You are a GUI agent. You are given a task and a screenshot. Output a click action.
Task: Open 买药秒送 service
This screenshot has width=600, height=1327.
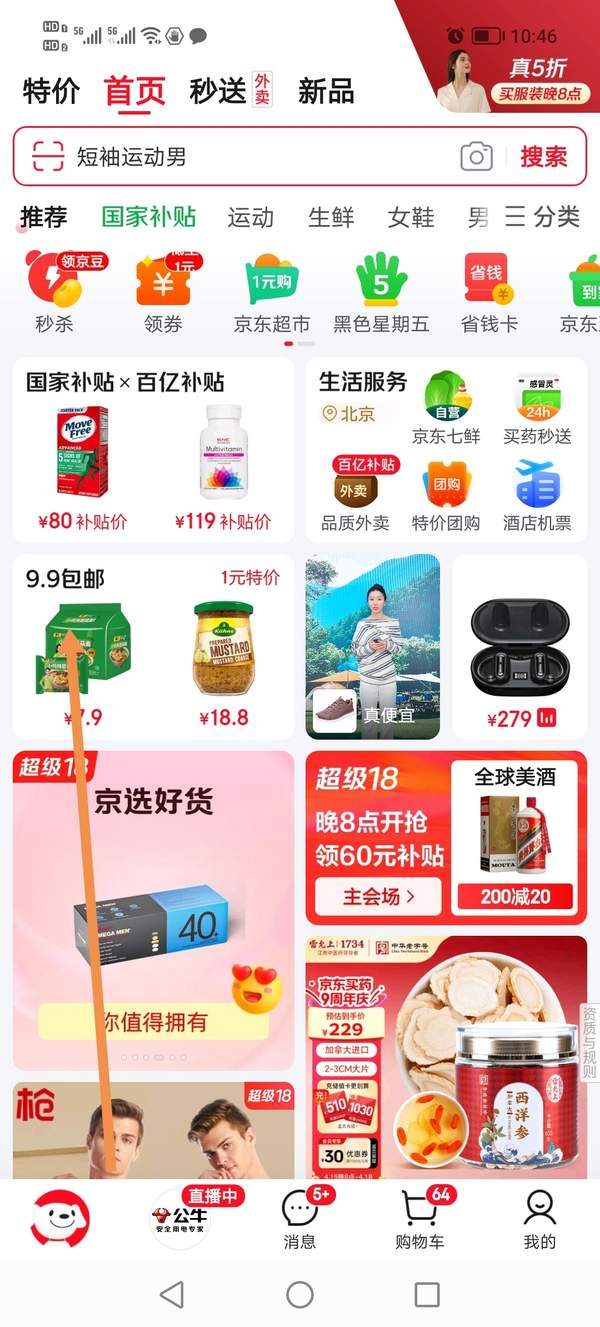pyautogui.click(x=538, y=410)
